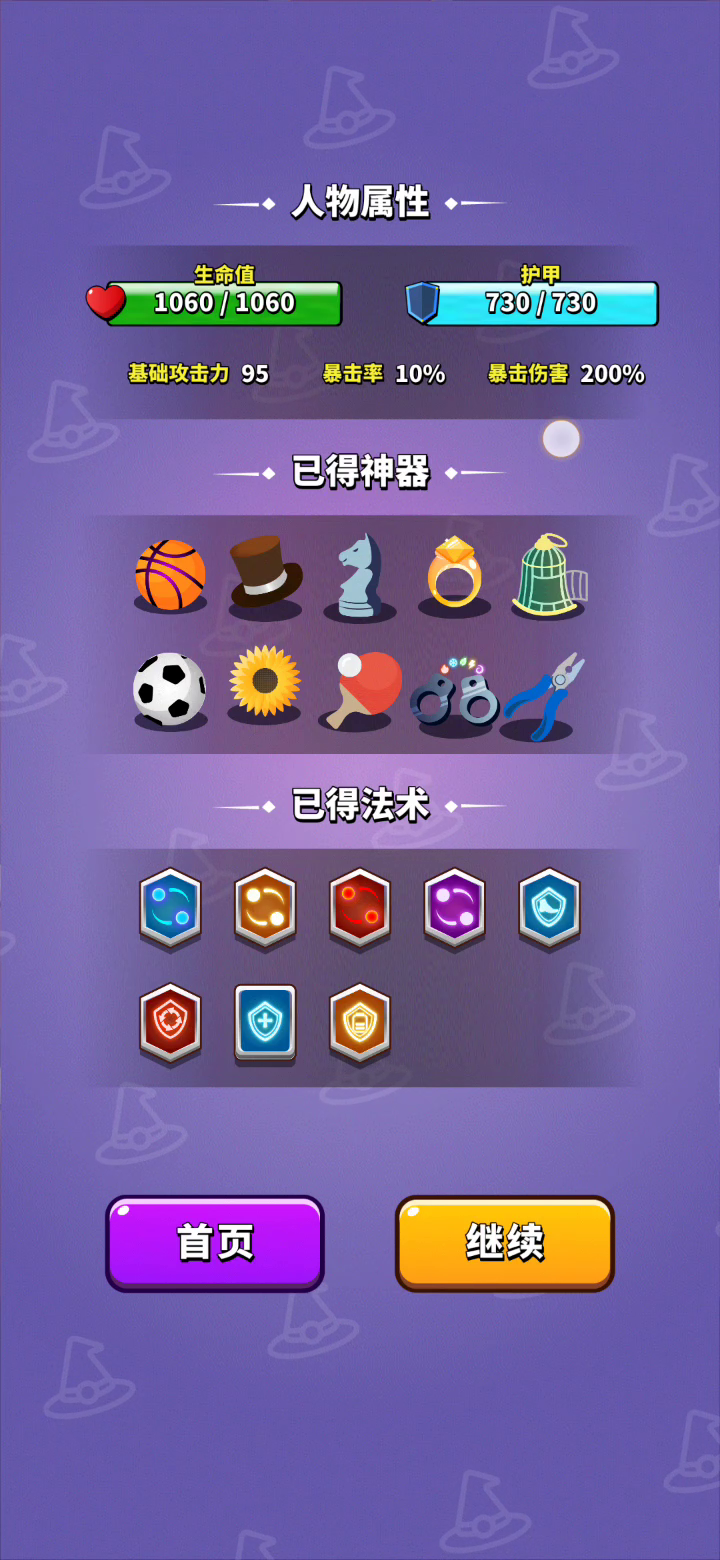The image size is (720, 1560).
Task: Open the red orbit spell badge
Action: pyautogui.click(x=360, y=907)
